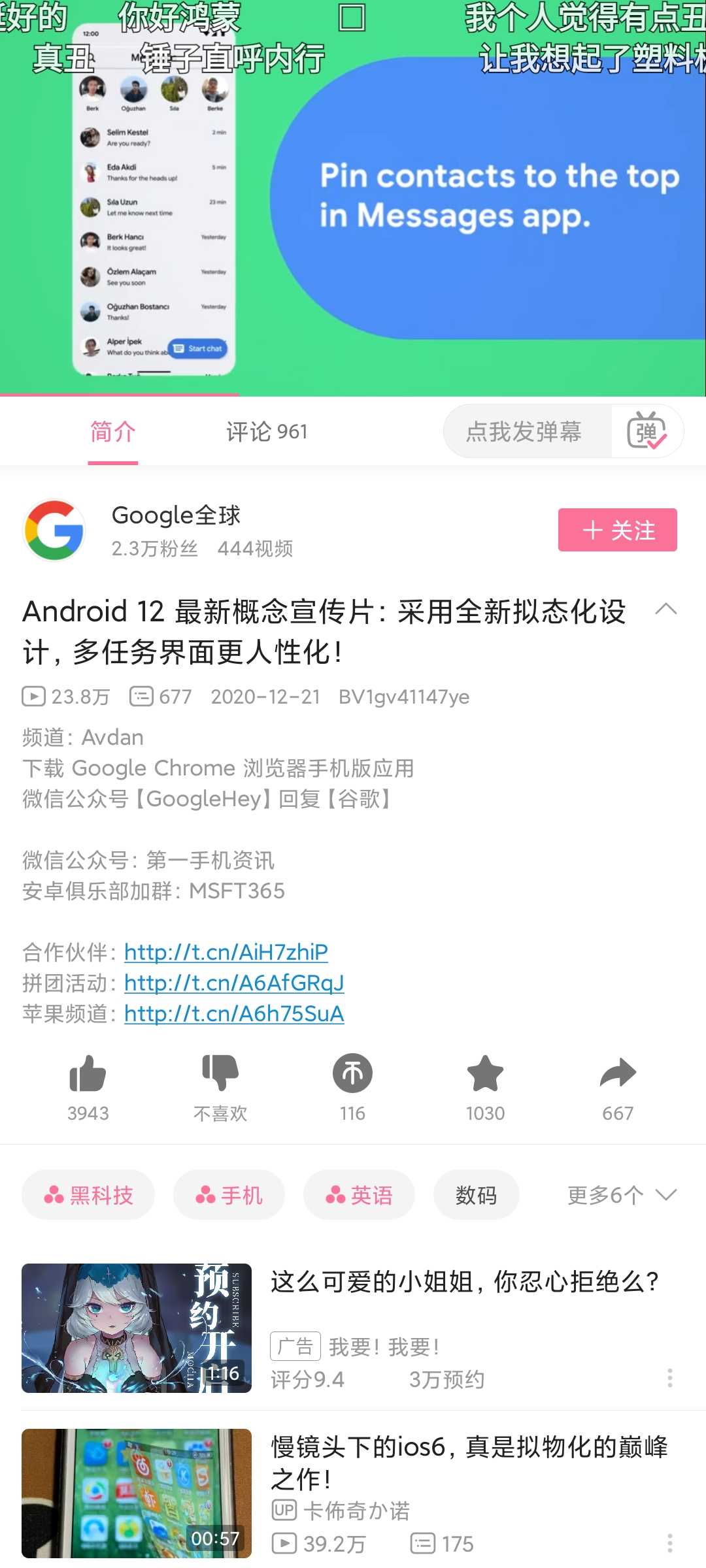The image size is (706, 1568).
Task: Switch to the 评论 961 tab
Action: click(267, 432)
